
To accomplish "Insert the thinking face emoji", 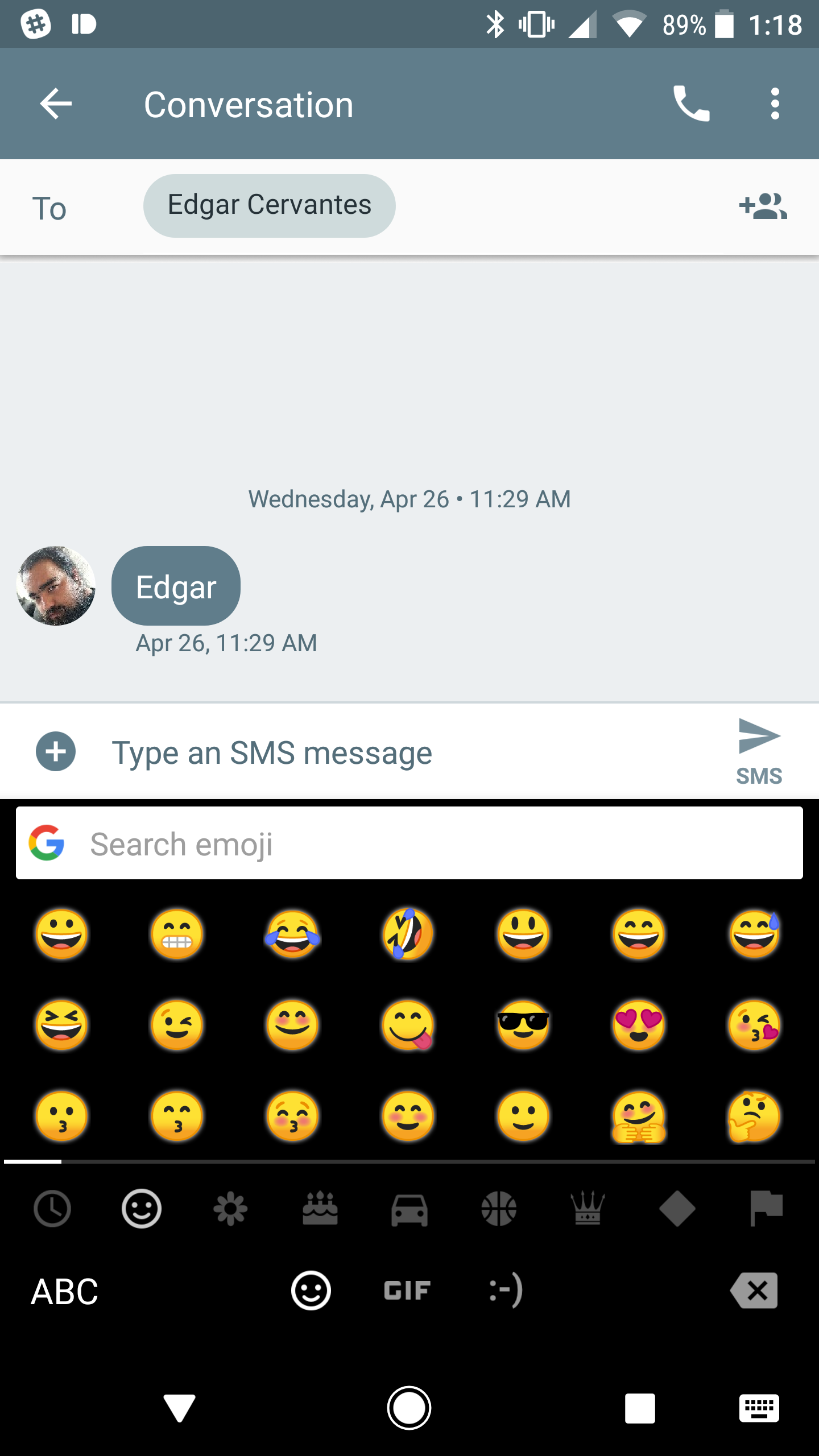I will point(754,1116).
